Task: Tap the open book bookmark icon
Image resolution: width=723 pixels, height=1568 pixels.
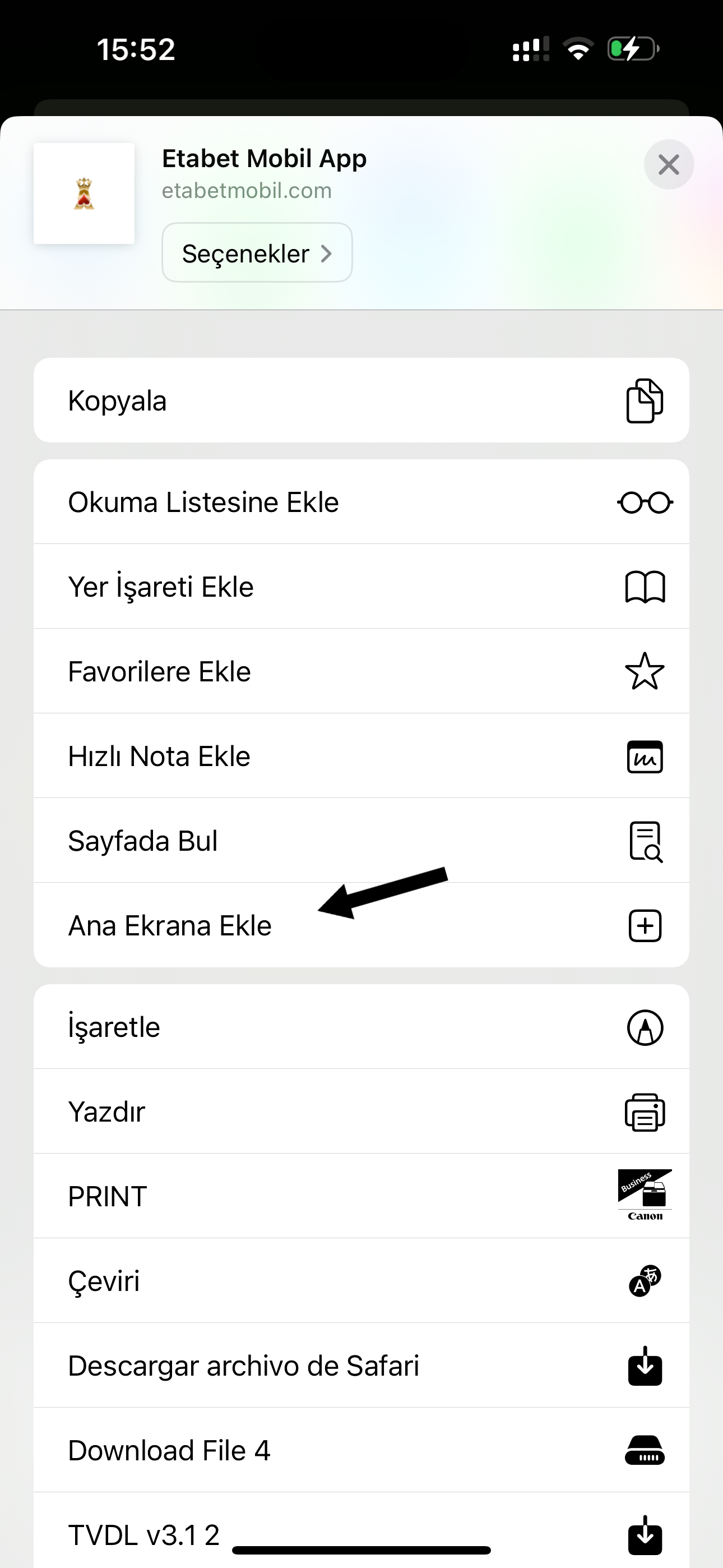Action: tap(645, 586)
